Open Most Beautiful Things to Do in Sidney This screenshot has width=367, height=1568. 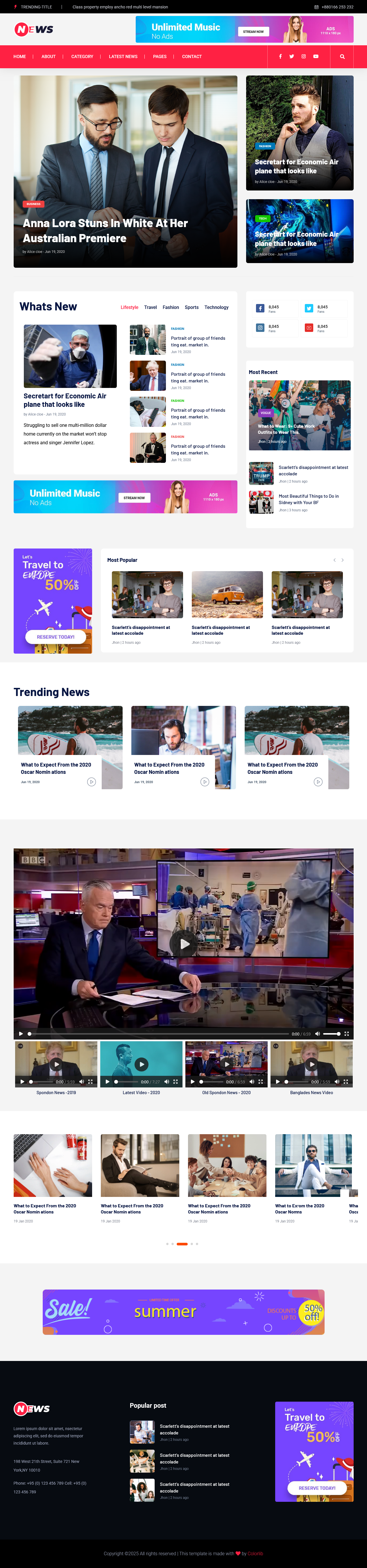(x=309, y=499)
